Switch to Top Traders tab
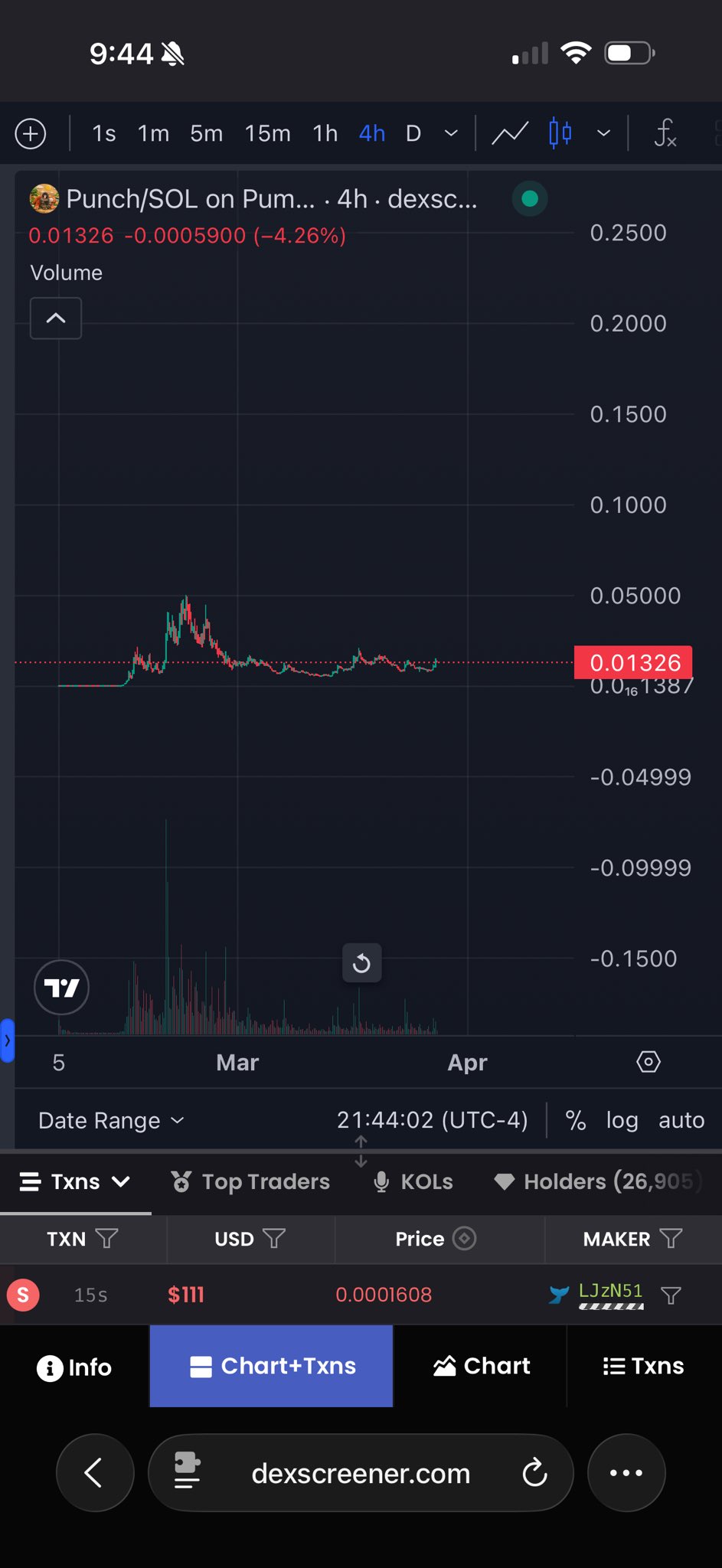This screenshot has width=722, height=1568. (250, 1182)
